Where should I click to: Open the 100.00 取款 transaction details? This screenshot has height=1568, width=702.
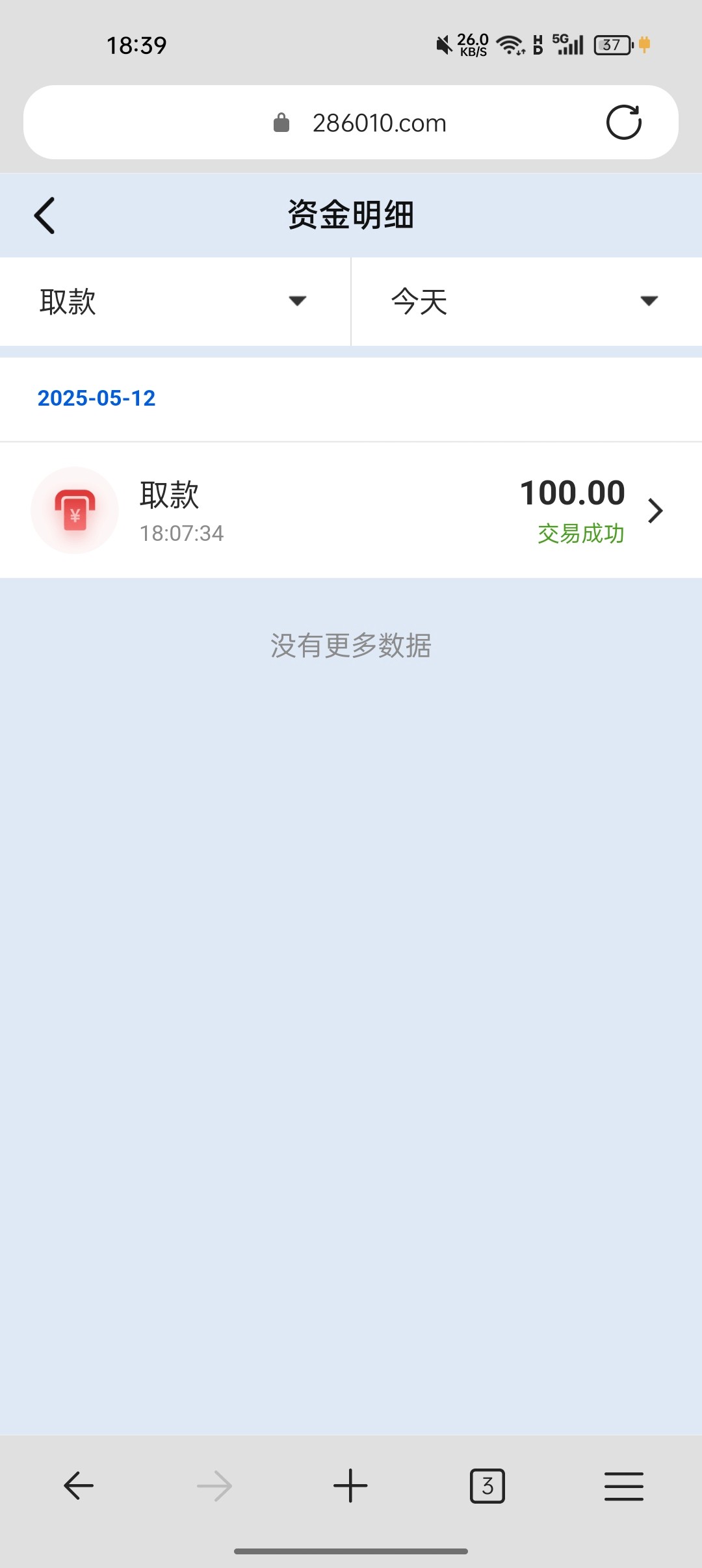(351, 510)
